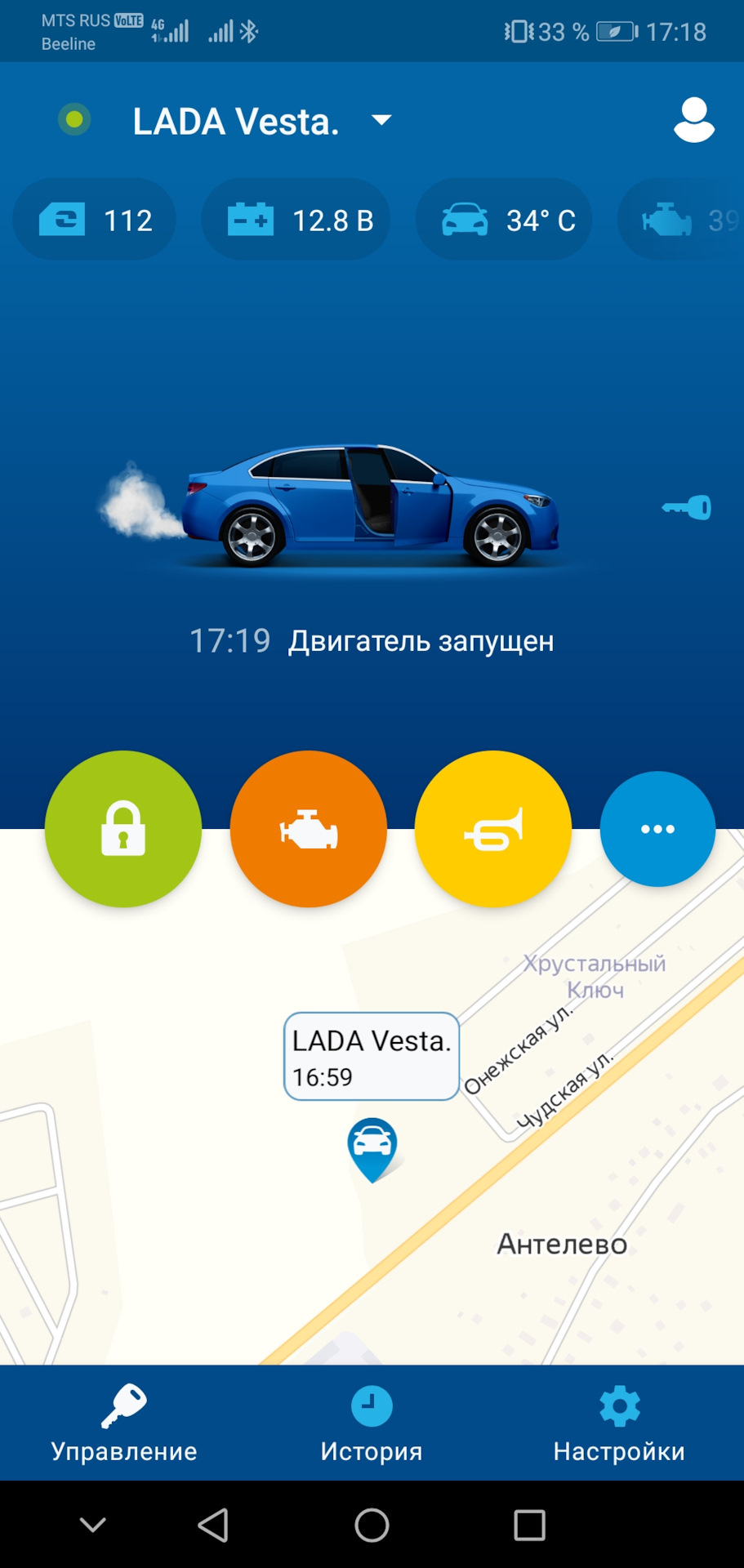
Task: Tap the cabin temperature chip 34° C
Action: [x=504, y=220]
